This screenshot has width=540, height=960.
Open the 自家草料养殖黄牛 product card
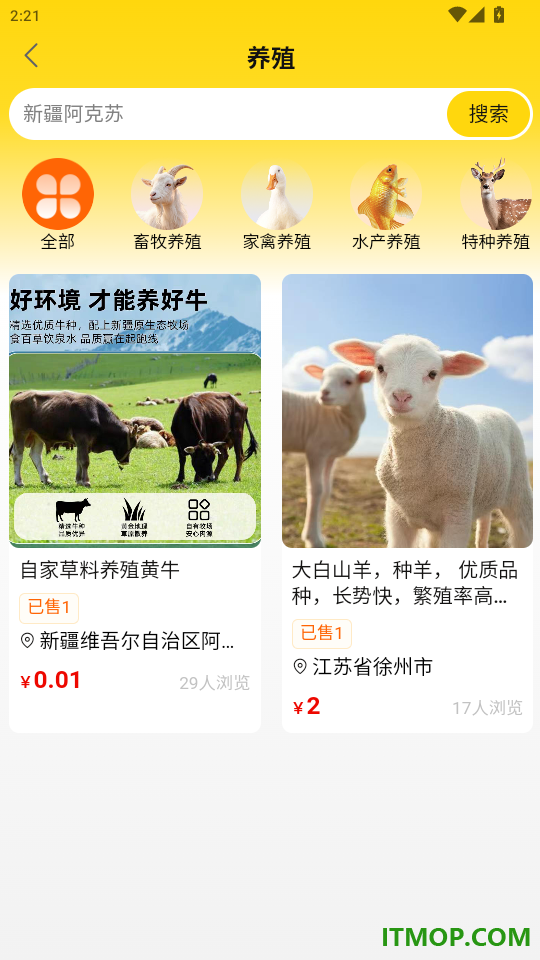(x=135, y=503)
